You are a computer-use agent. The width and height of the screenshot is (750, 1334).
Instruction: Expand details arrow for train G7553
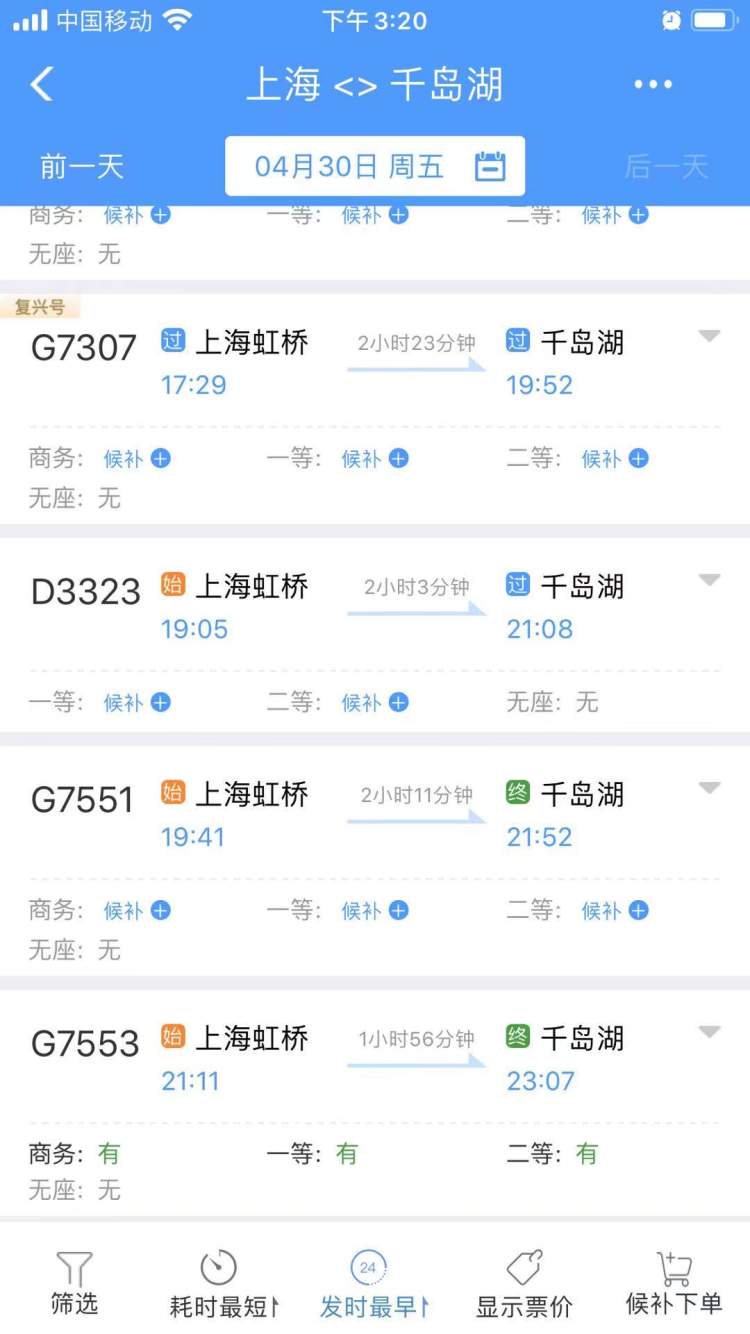coord(709,1032)
